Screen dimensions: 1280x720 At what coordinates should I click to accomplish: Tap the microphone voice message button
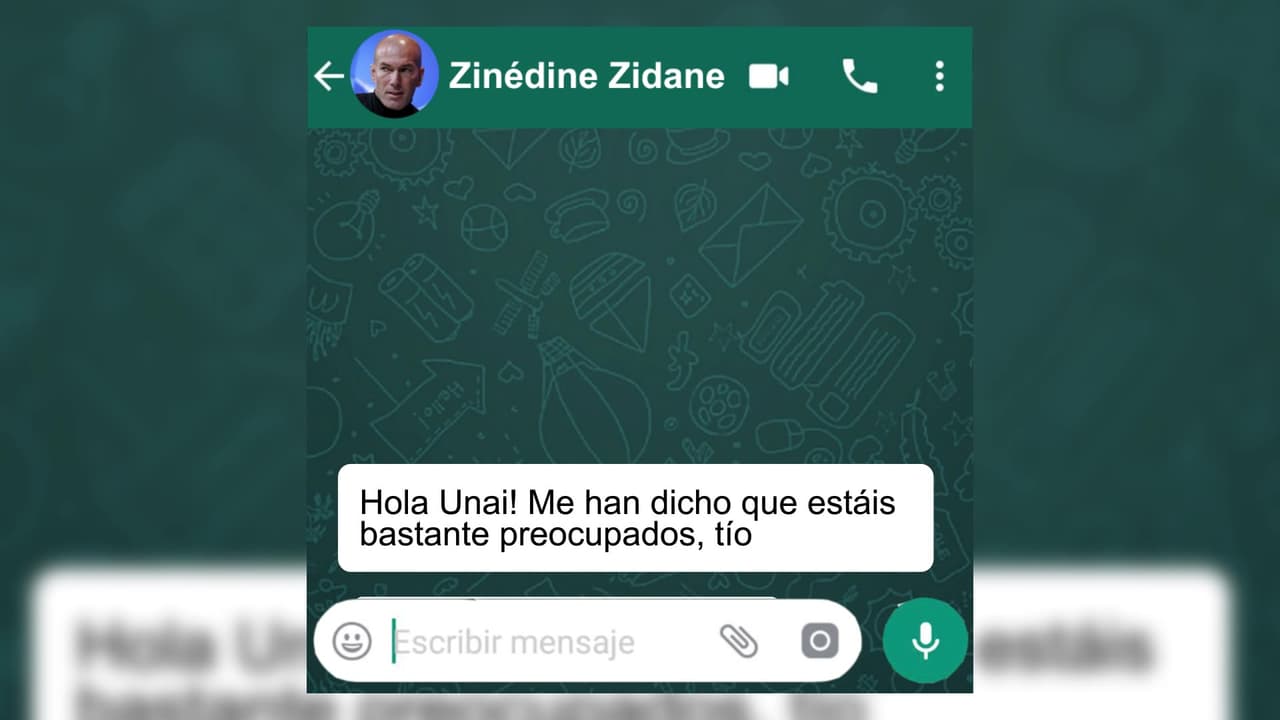(x=925, y=641)
